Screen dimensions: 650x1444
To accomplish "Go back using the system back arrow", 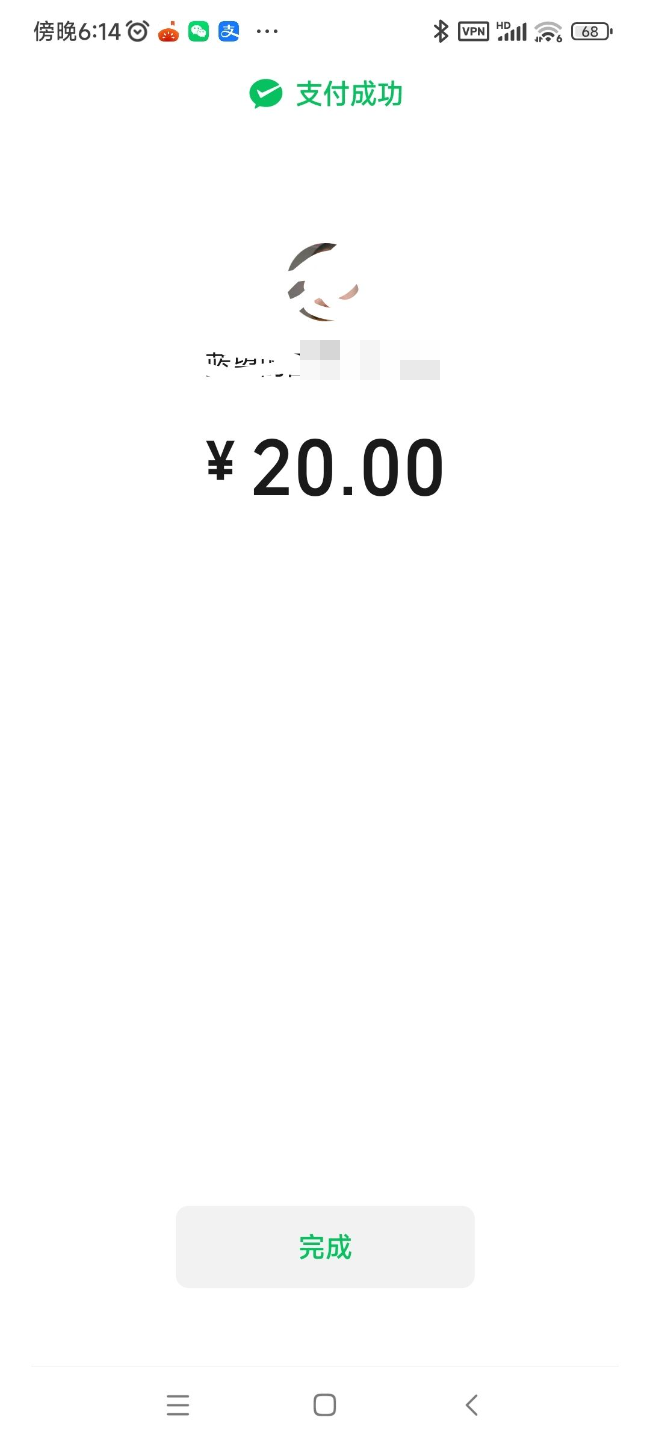I will 472,1405.
